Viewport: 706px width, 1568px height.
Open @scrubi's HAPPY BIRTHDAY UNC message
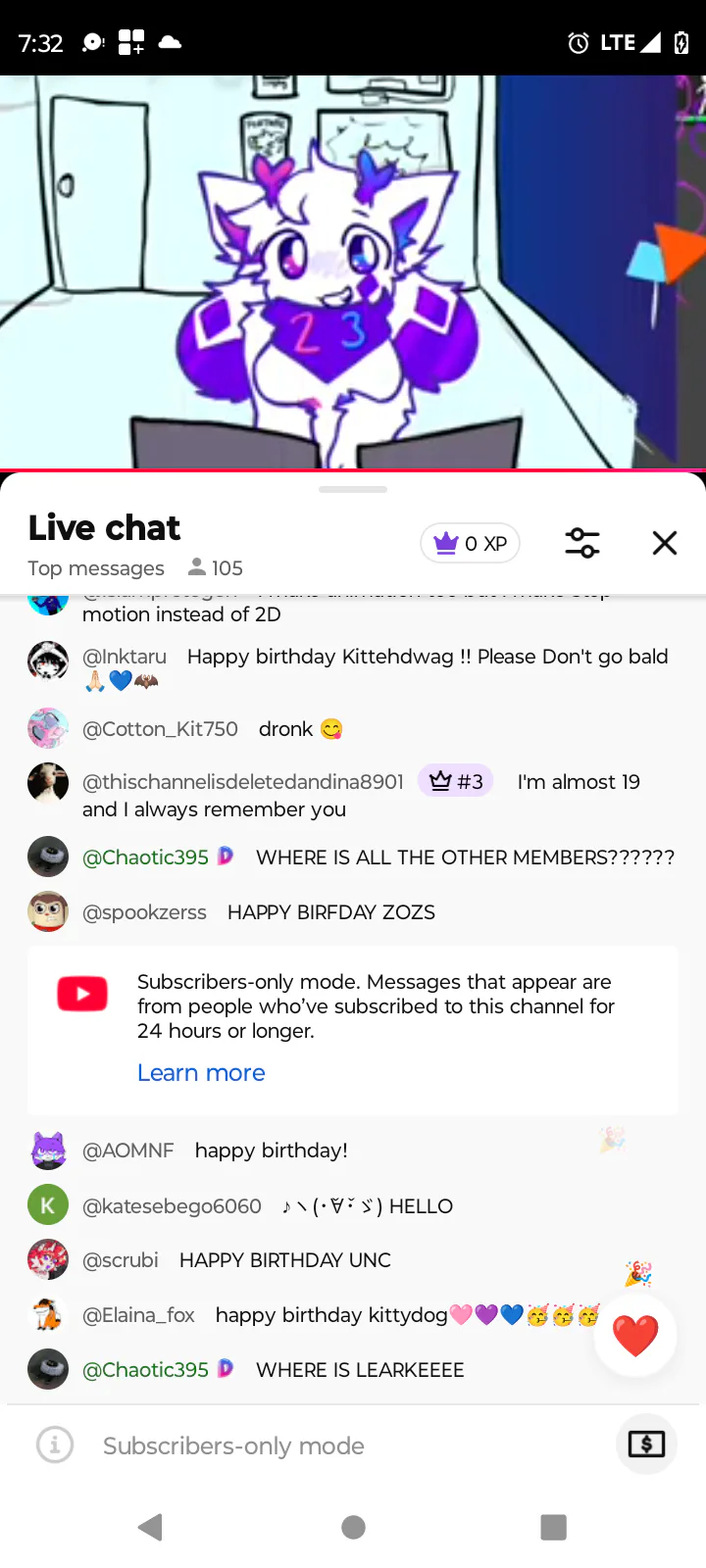[284, 1260]
